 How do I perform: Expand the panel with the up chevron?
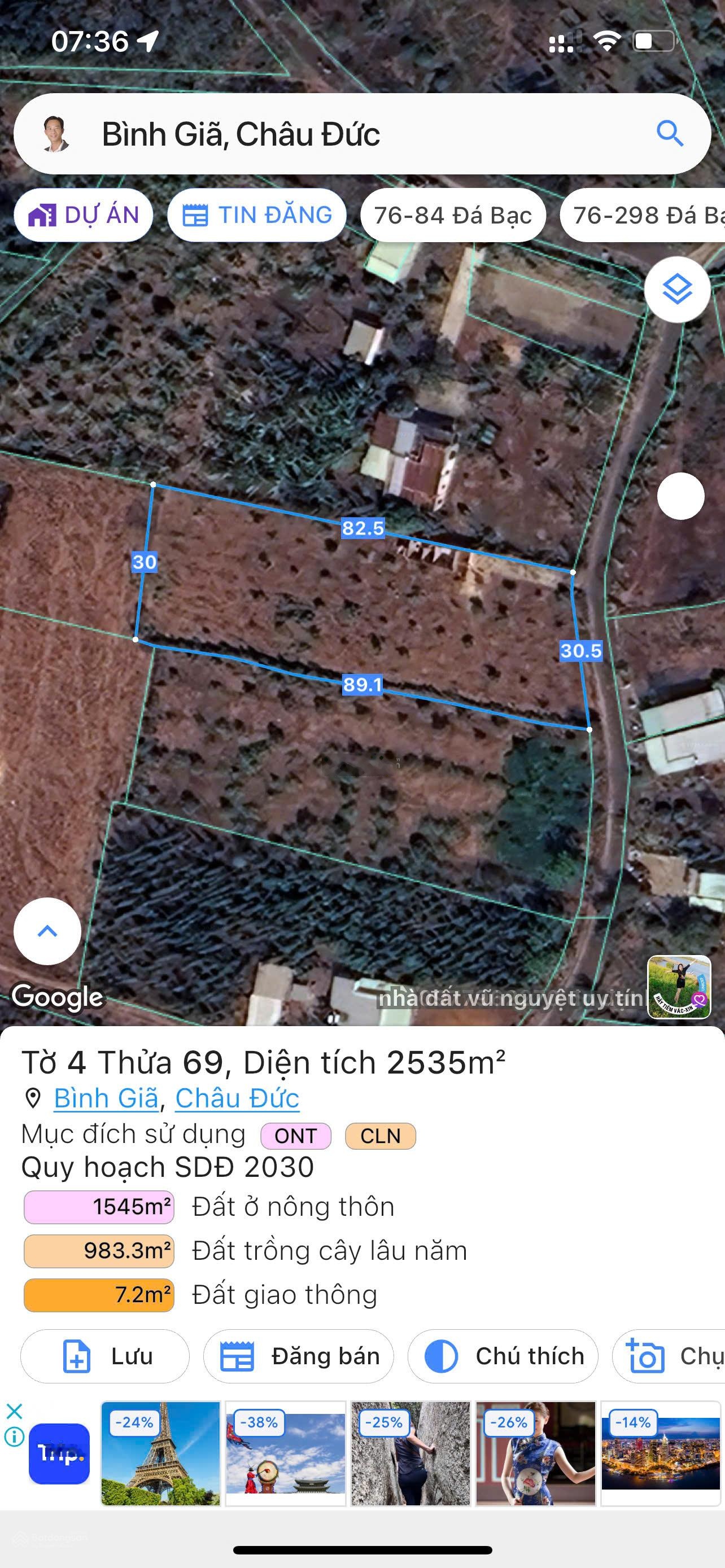click(47, 931)
